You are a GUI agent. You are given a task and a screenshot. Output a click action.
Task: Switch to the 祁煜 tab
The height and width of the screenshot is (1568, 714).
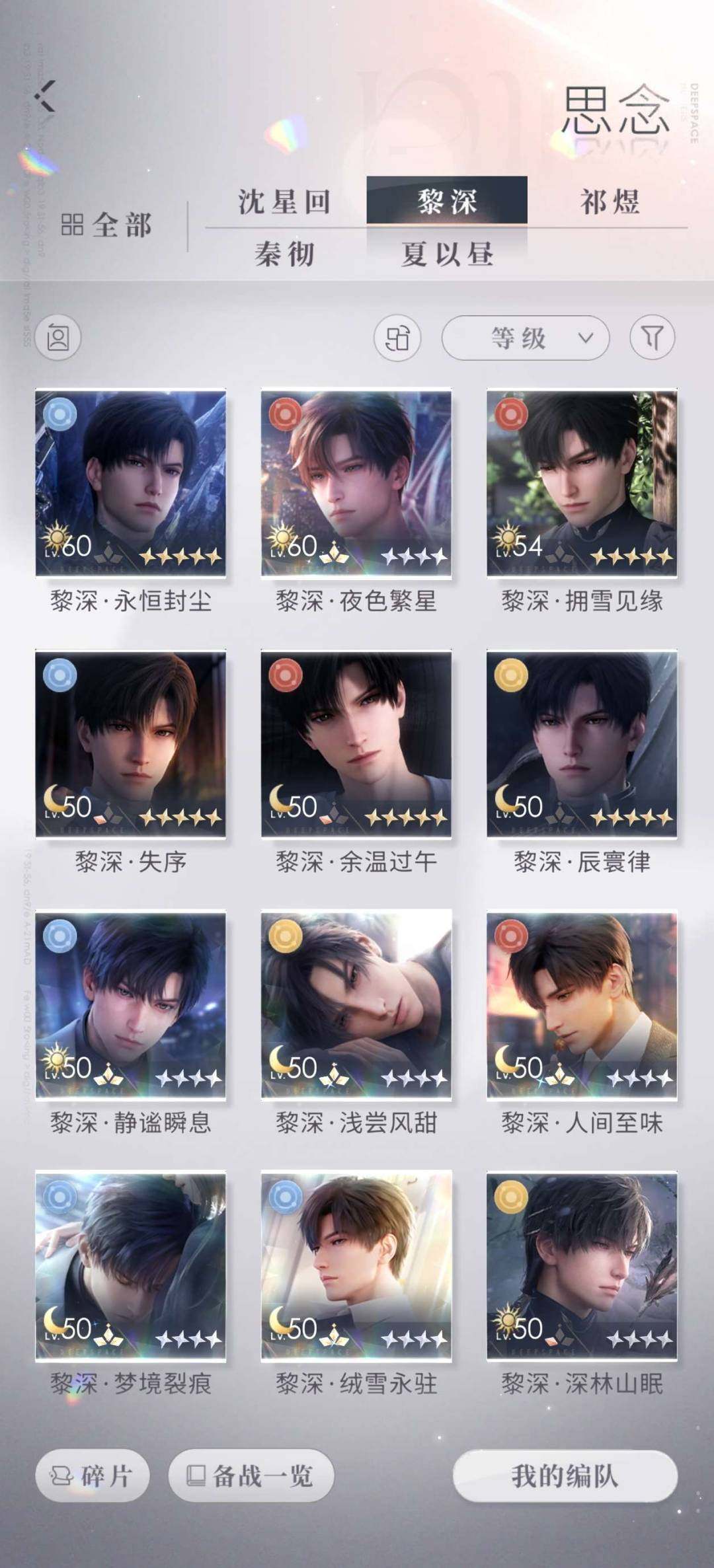[x=610, y=202]
